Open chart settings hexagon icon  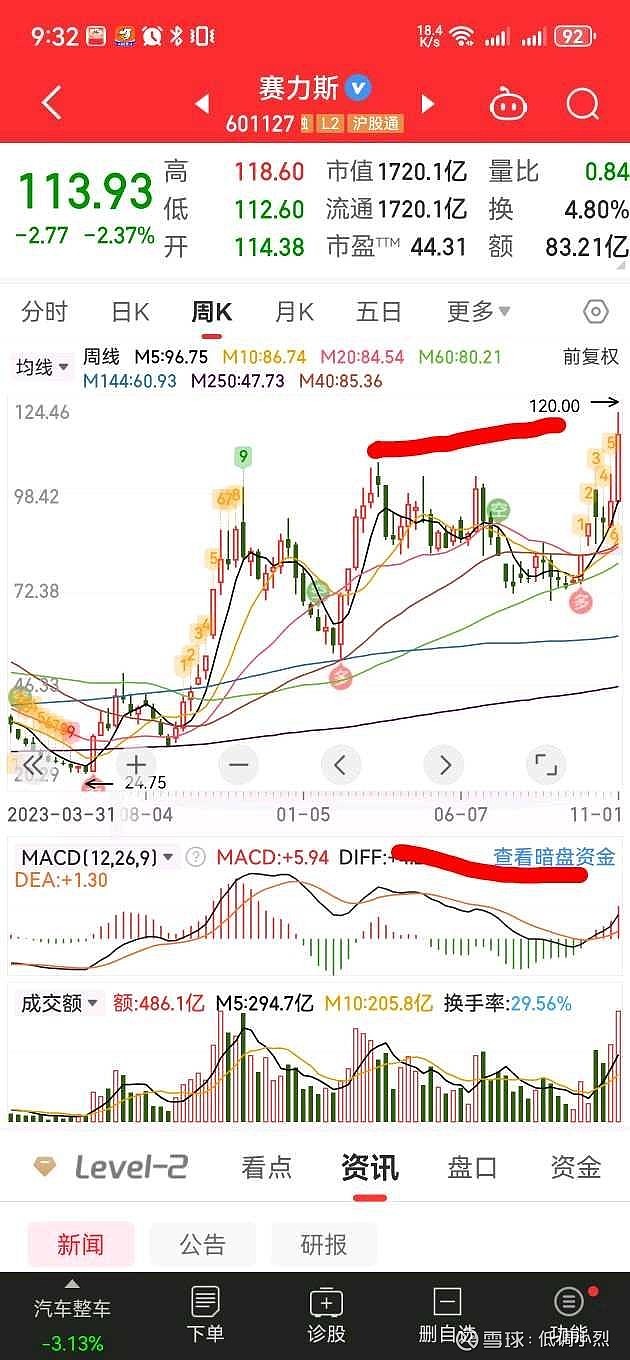595,312
